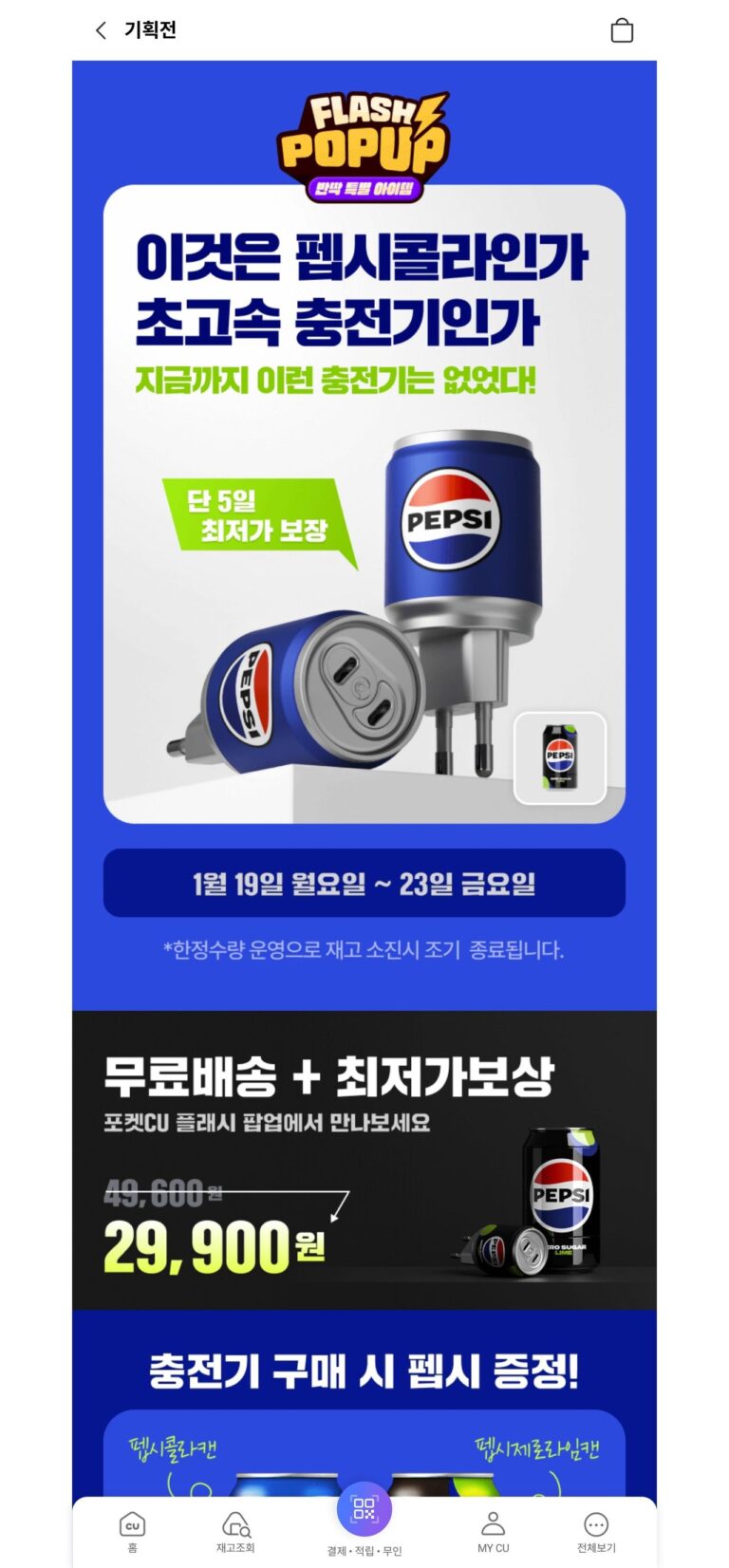
Task: Go back from the 기획전 page
Action: (101, 30)
